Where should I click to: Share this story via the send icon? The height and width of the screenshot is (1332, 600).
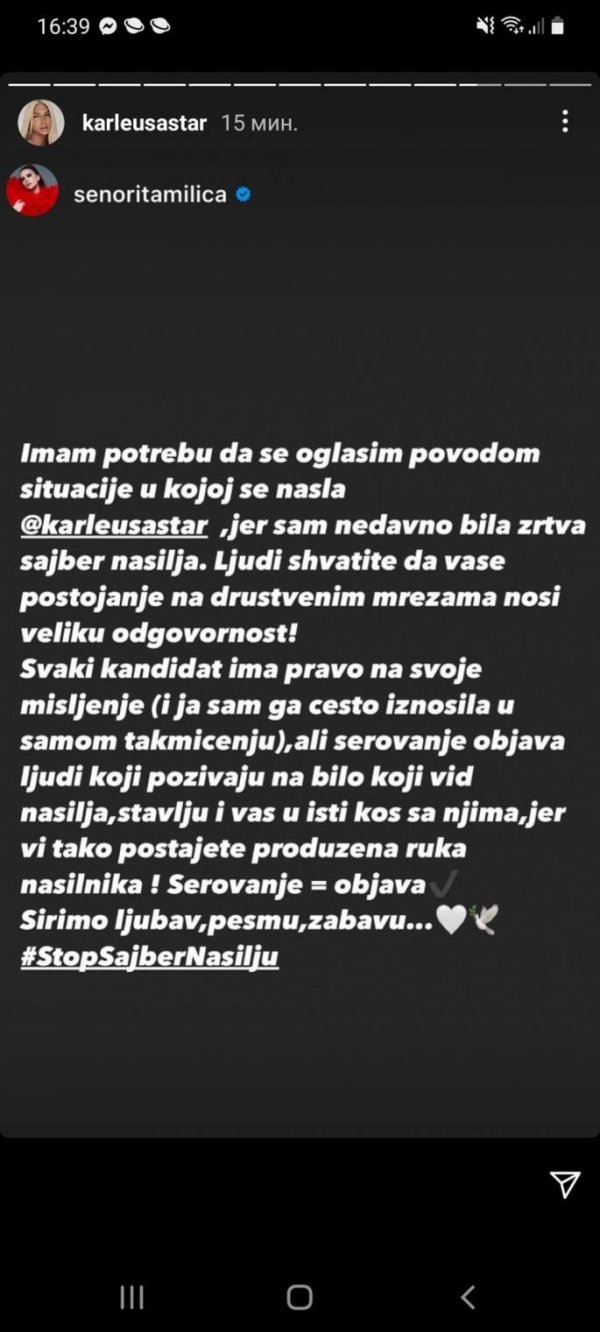coord(565,1185)
